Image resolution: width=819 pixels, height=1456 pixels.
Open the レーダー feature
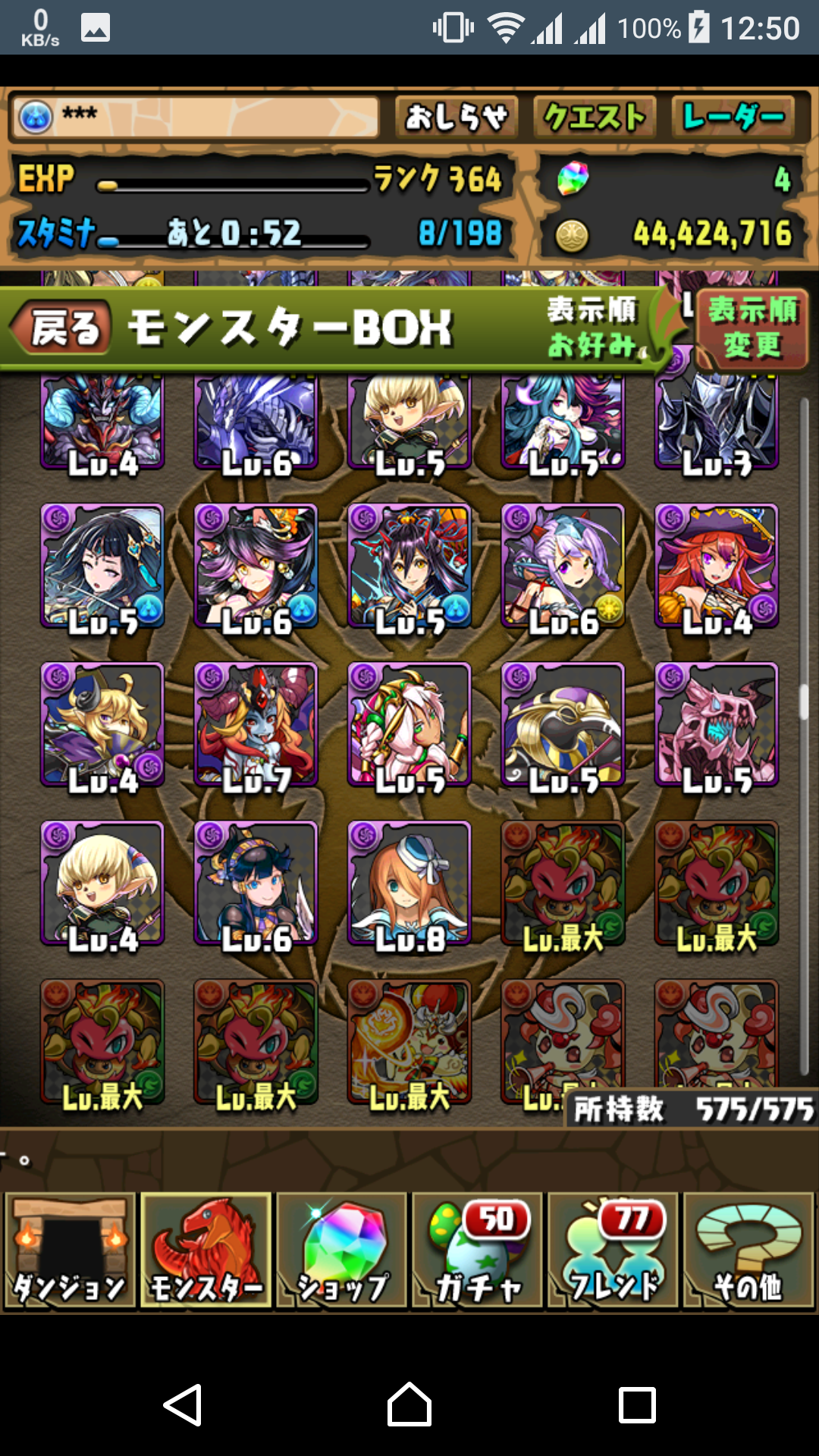[733, 118]
